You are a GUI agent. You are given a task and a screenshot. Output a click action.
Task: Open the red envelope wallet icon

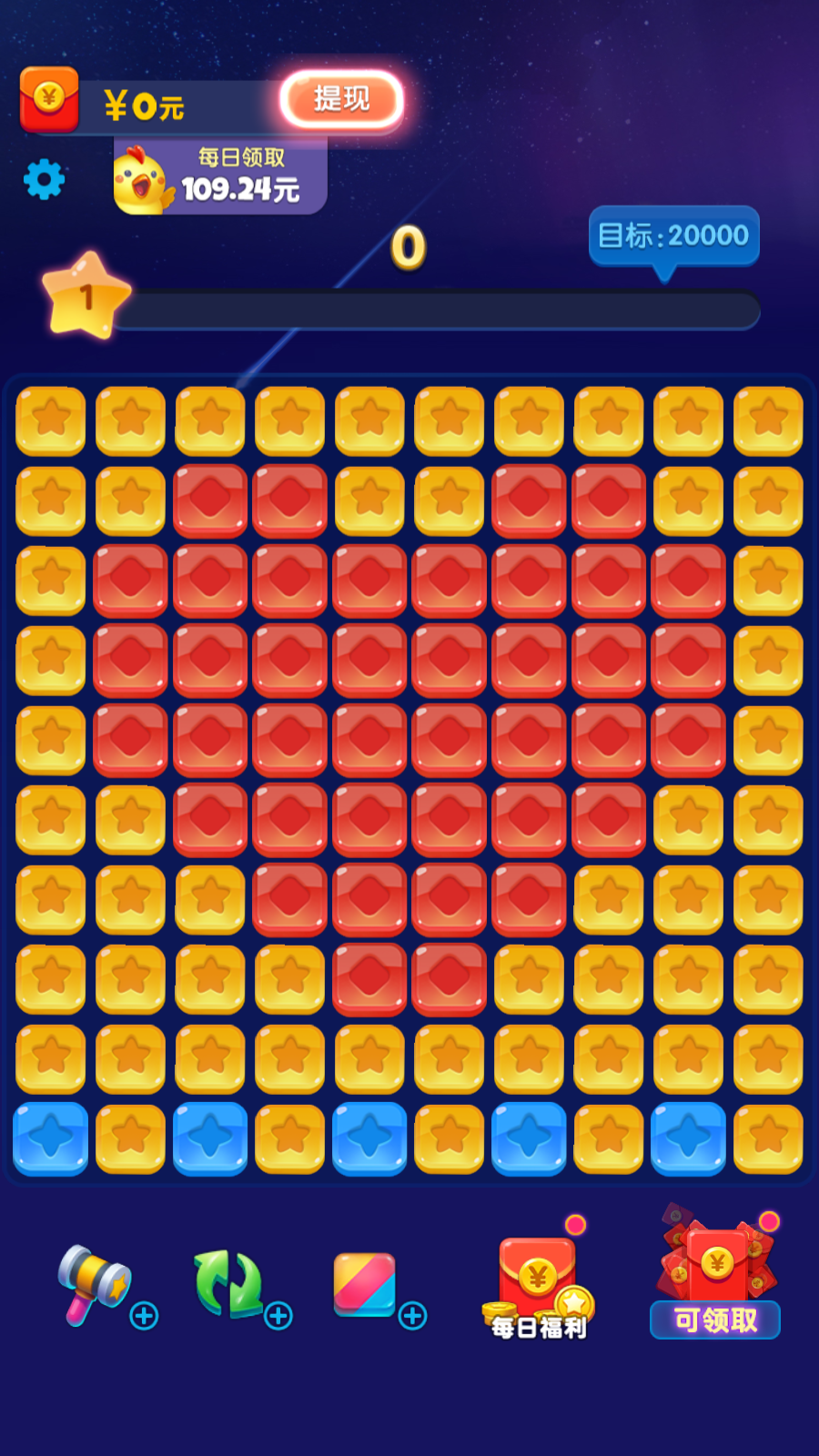(49, 100)
